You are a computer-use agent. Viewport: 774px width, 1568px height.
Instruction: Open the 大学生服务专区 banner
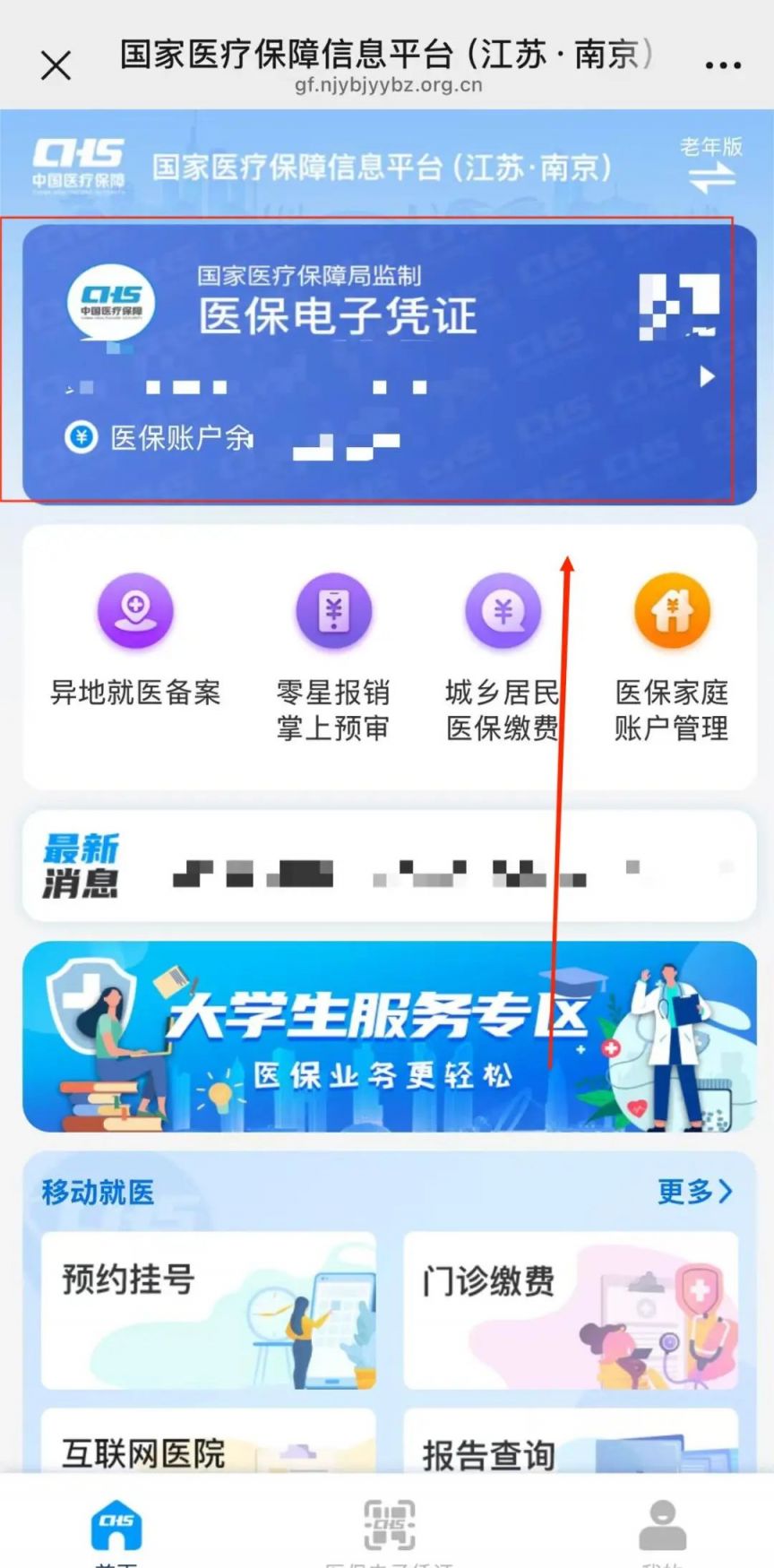[389, 1037]
